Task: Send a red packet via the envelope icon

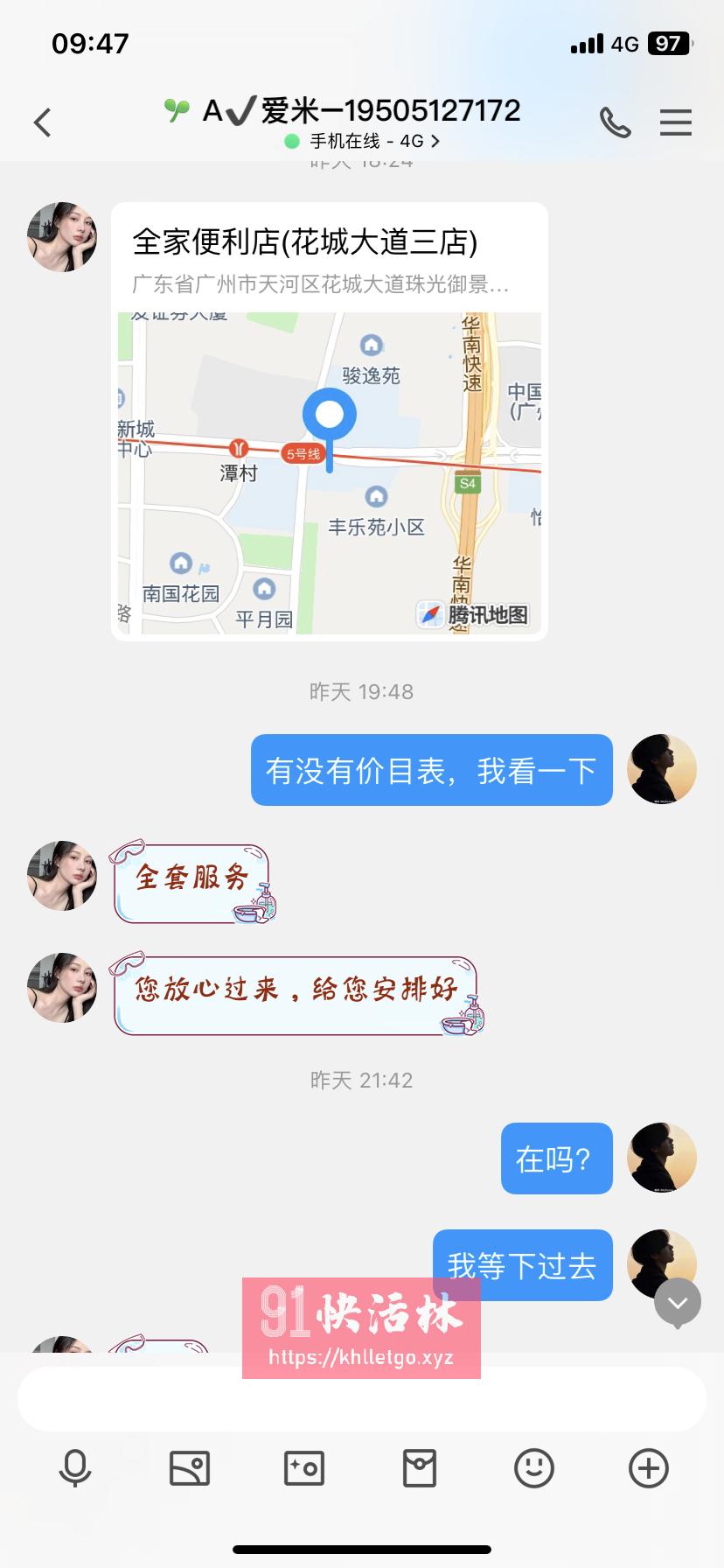Action: coord(419,1468)
